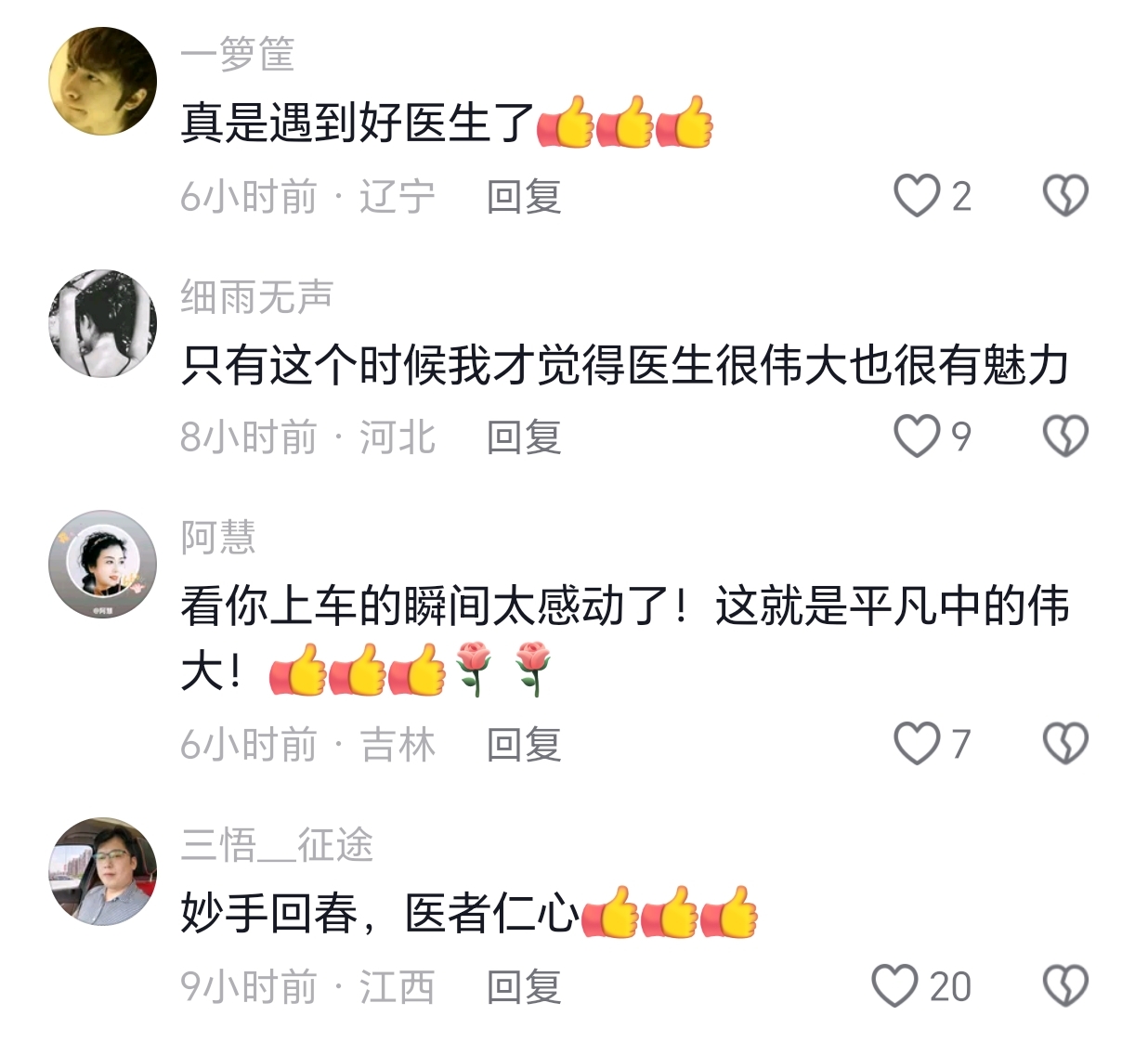Open 细雨无声's avatar
Screen dimensions: 1148x1042
(x=102, y=323)
